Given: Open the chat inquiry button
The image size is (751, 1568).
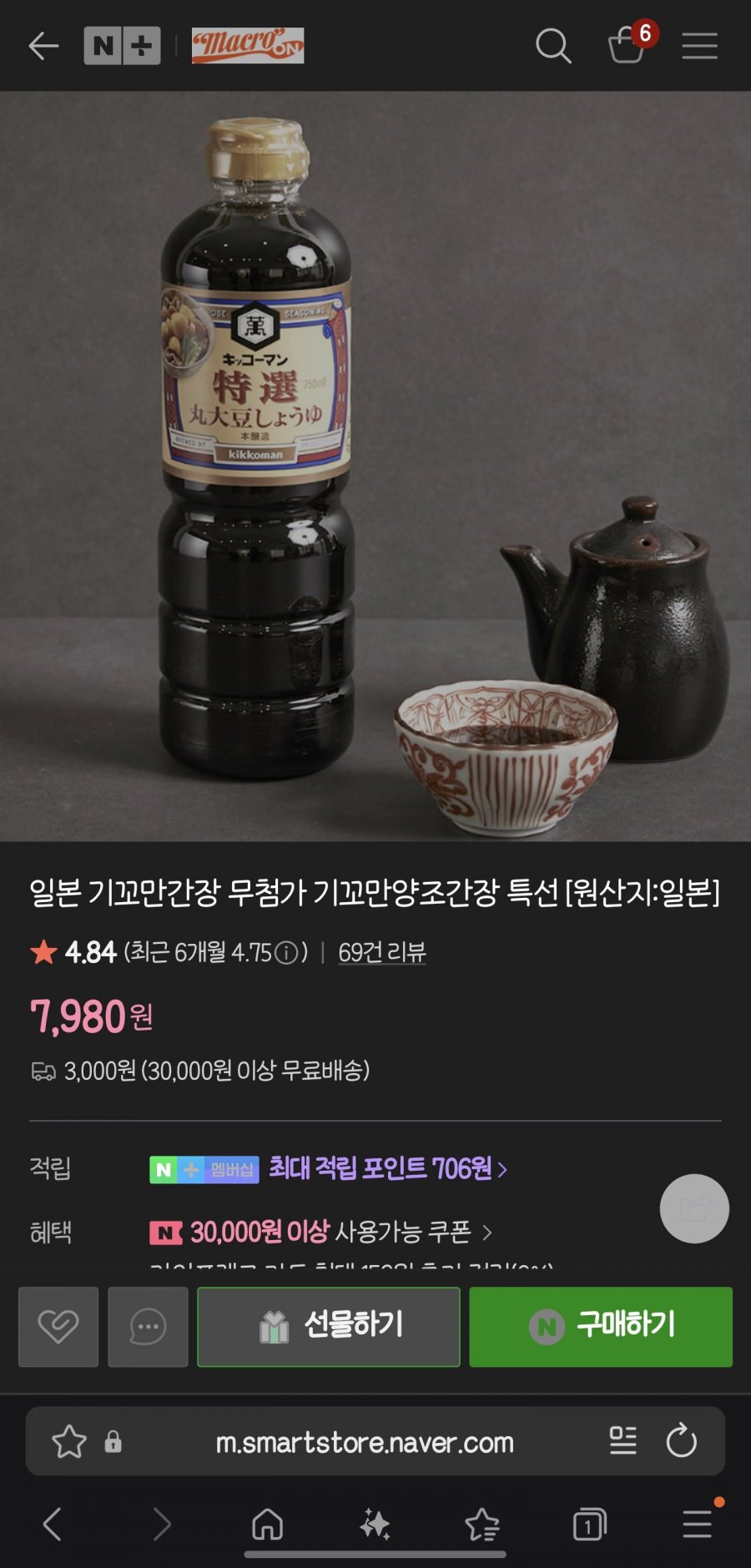Looking at the screenshot, I should coord(148,1327).
